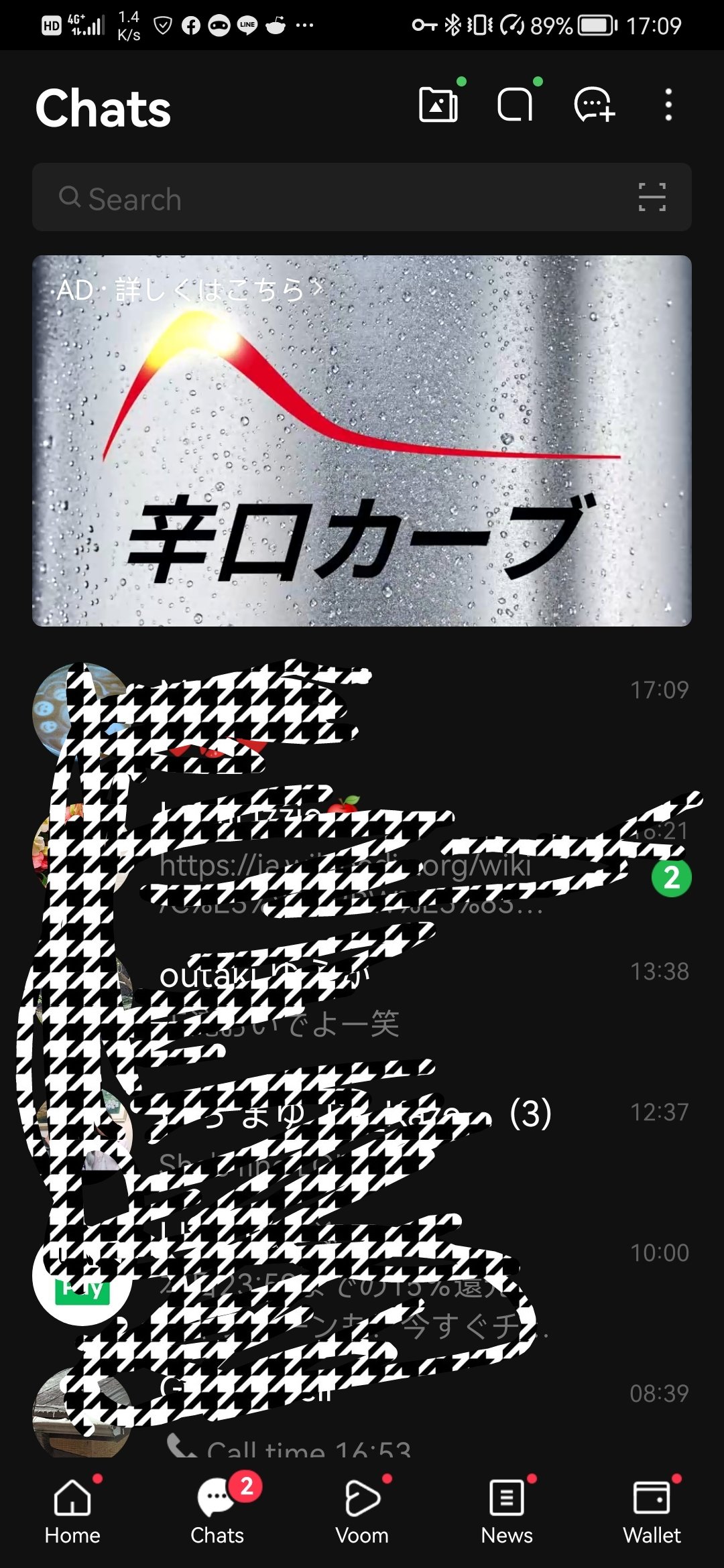Open the albums icon in the header
The image size is (724, 1568).
[438, 105]
